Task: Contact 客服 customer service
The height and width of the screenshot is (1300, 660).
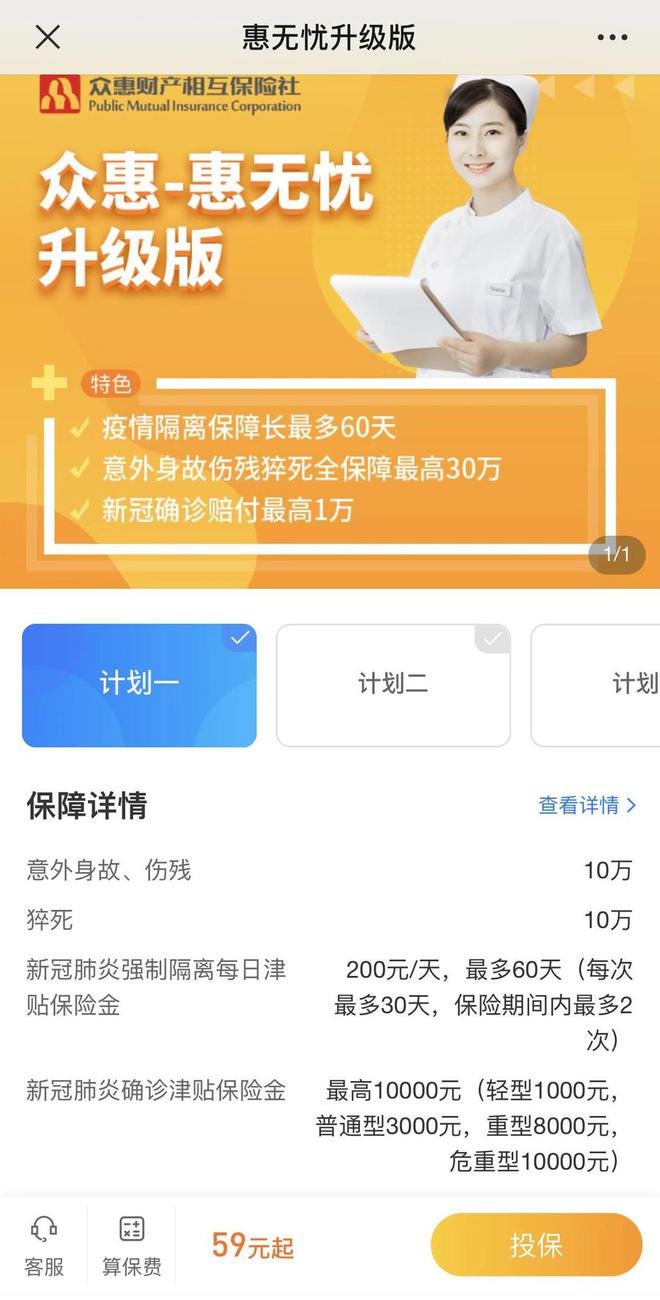Action: click(44, 1246)
